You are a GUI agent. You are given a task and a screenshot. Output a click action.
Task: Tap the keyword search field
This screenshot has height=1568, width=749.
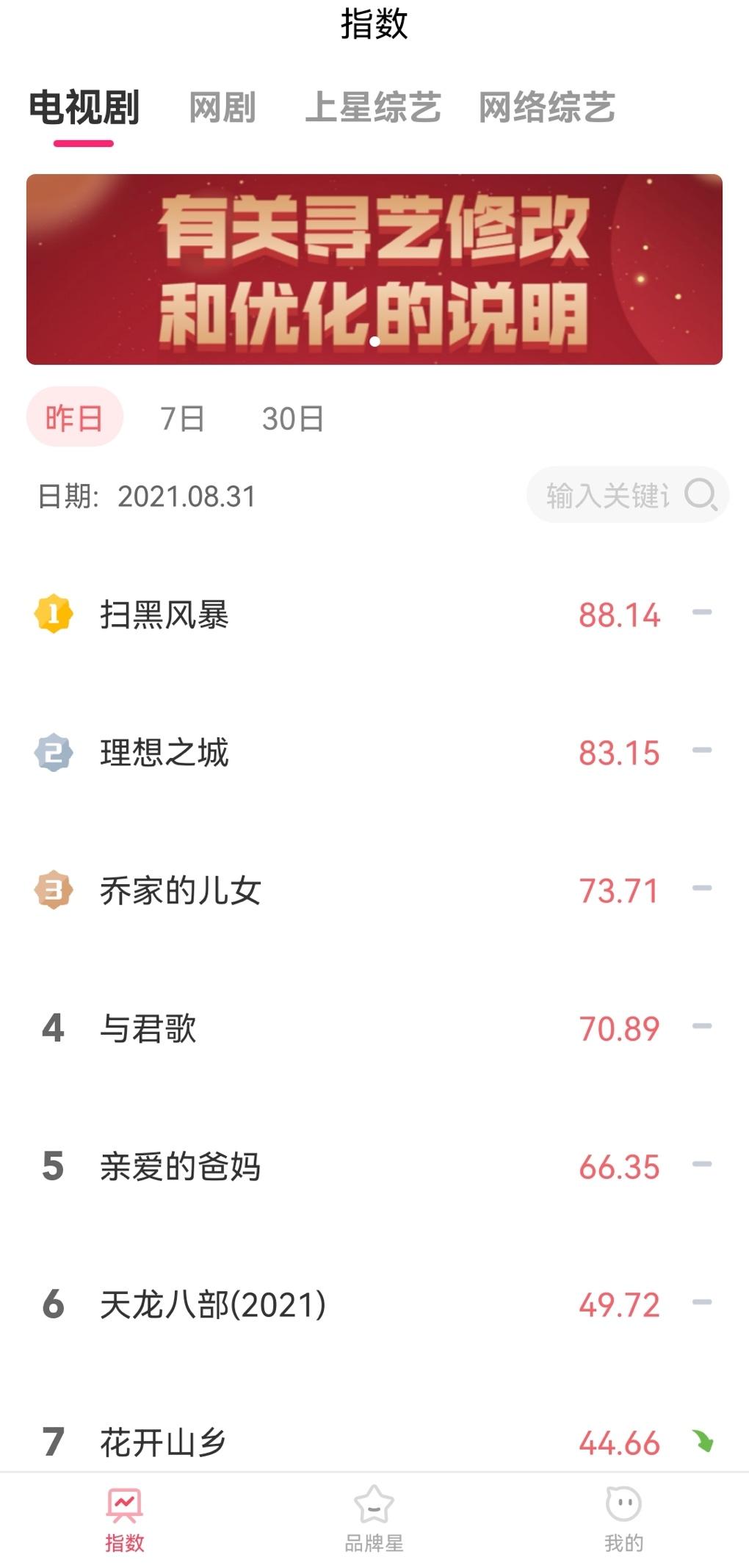click(x=607, y=495)
